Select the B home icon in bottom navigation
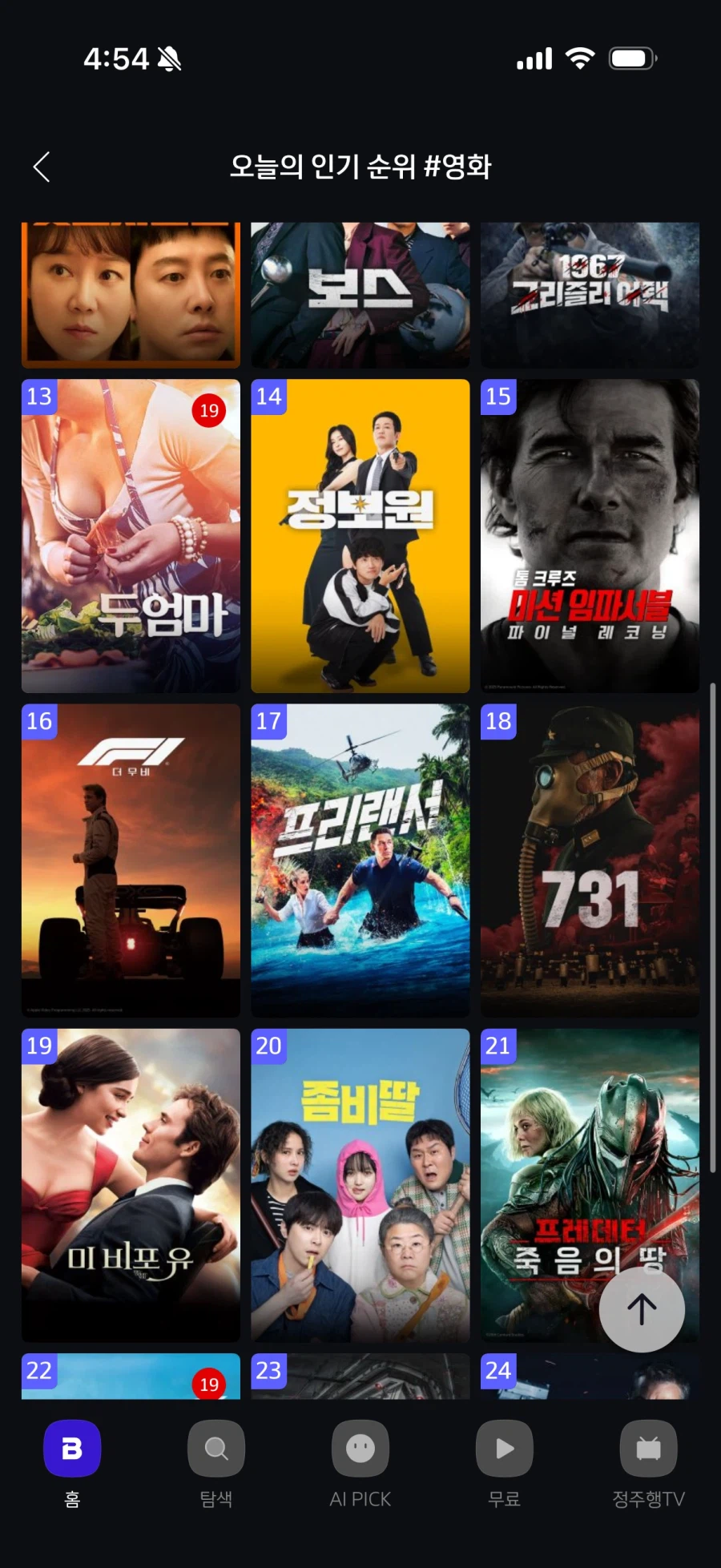Viewport: 721px width, 1568px height. (71, 1447)
